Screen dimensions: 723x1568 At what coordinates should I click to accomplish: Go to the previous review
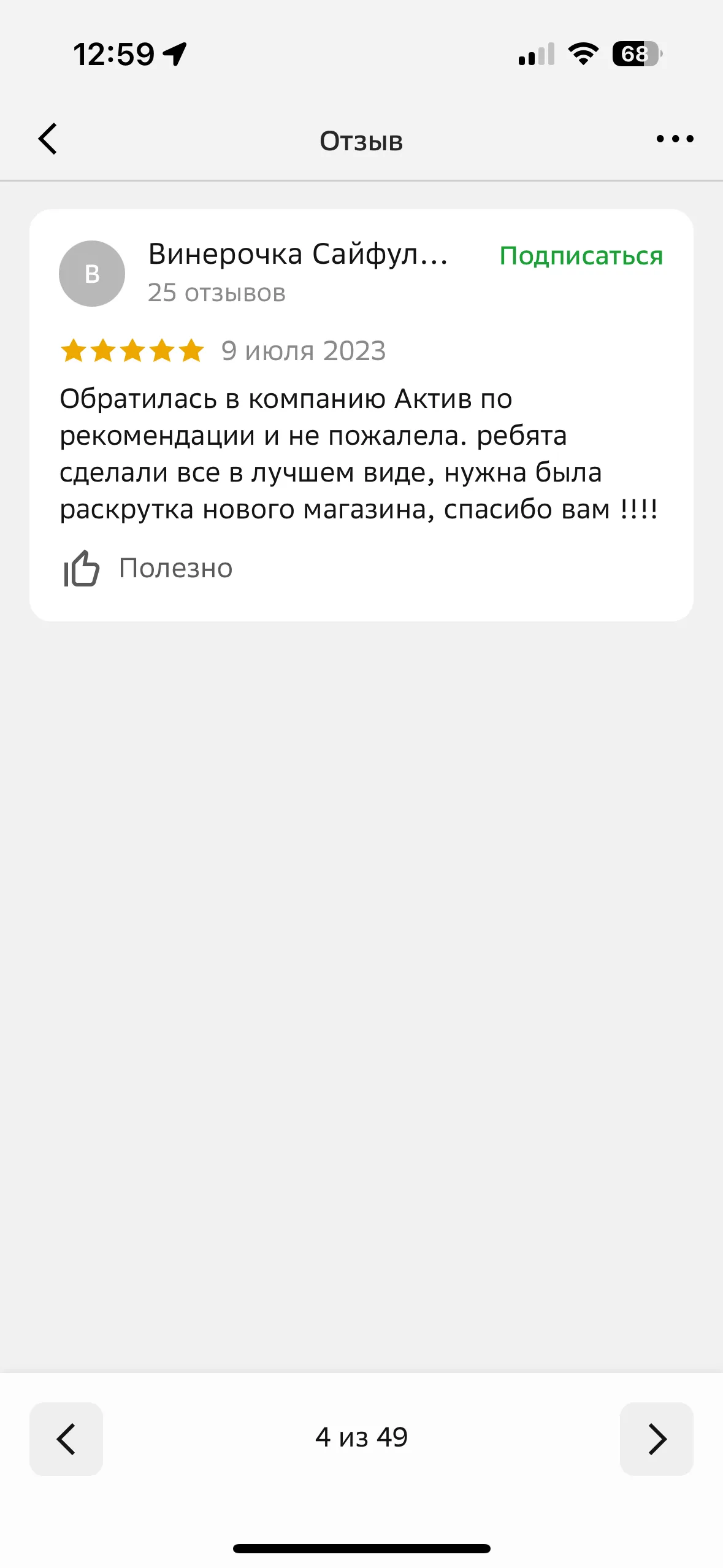click(66, 1439)
